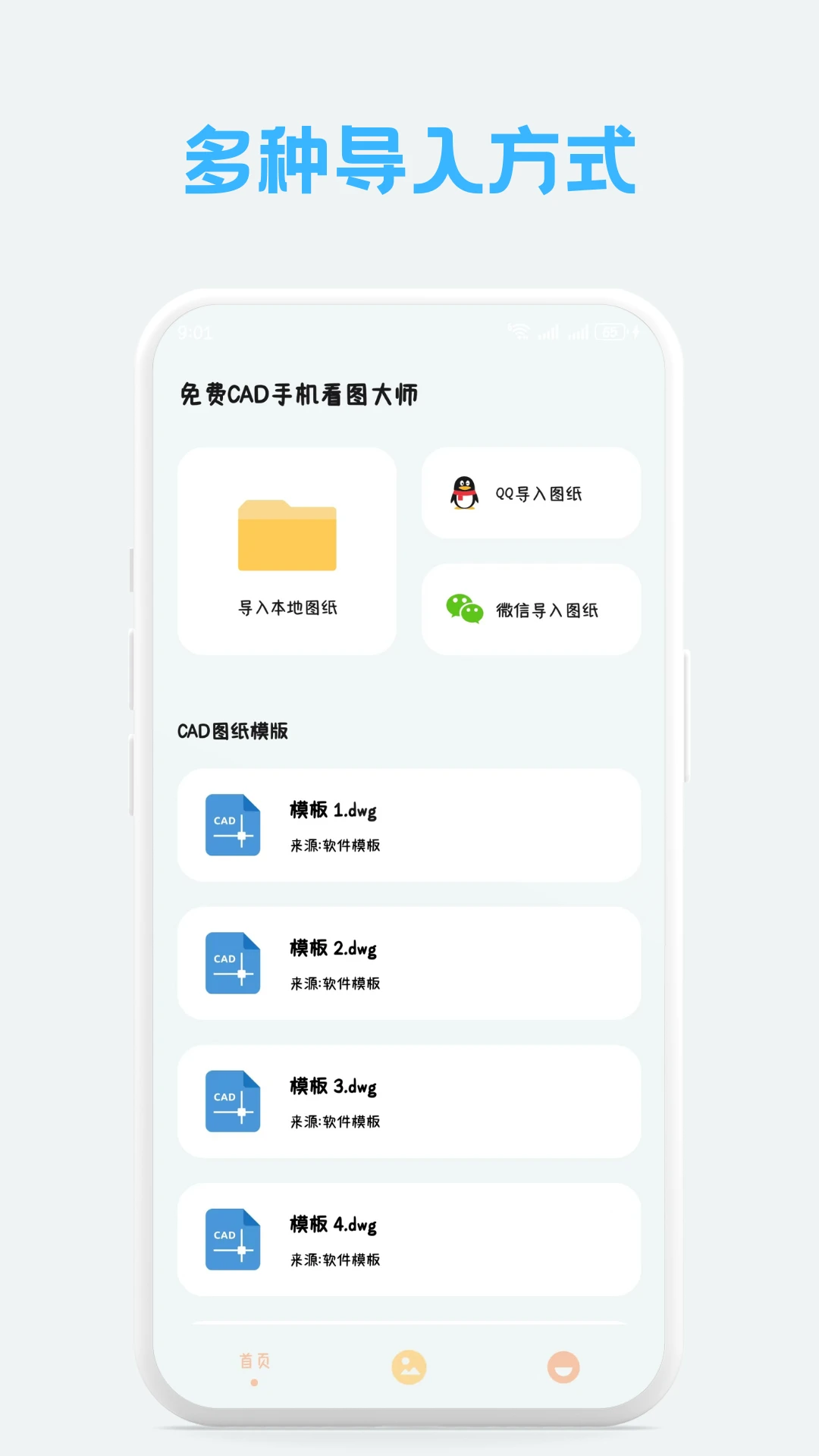Tap the active page dot under 首页
This screenshot has height=1456, width=819.
255,1382
